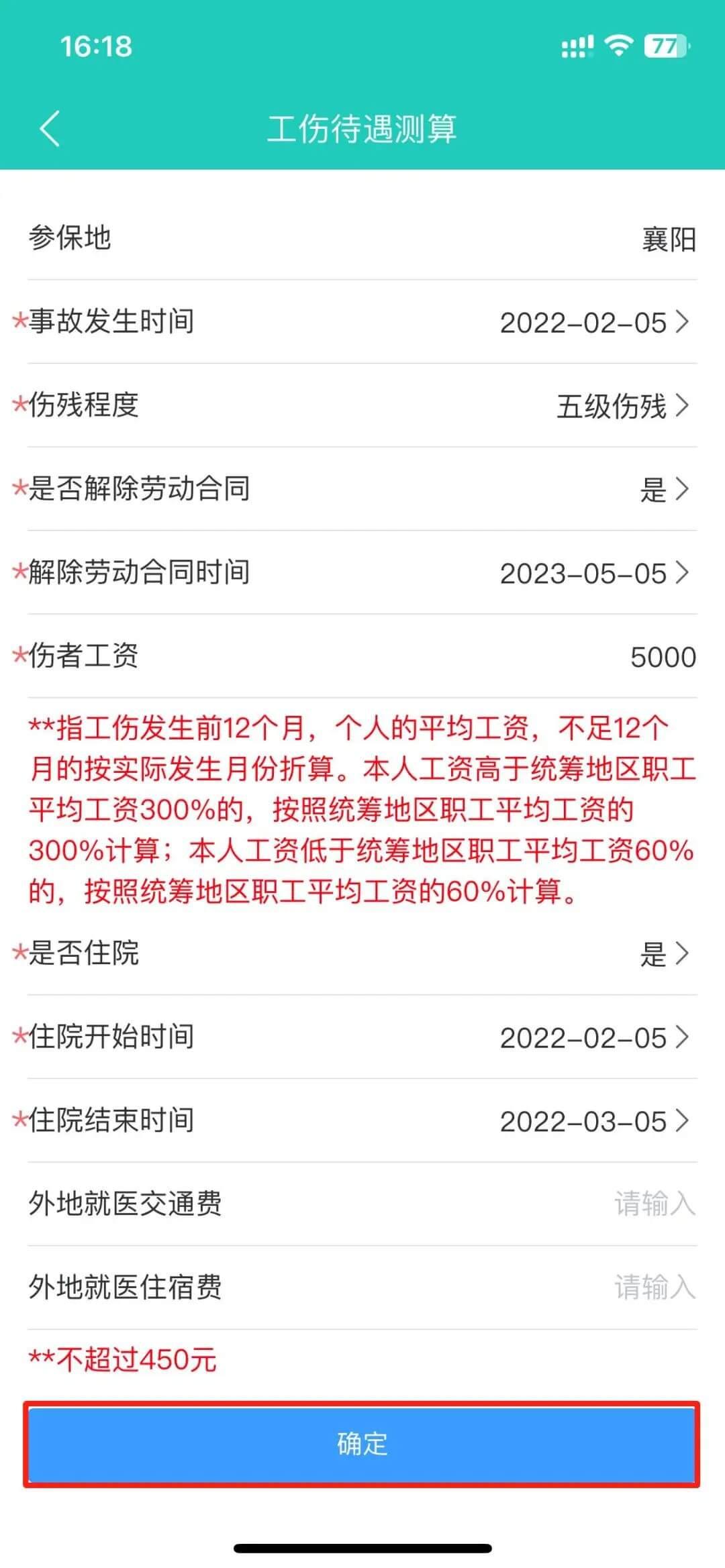725x1568 pixels.
Task: Change the 是否解除劳动合同 option
Action: pyautogui.click(x=661, y=490)
